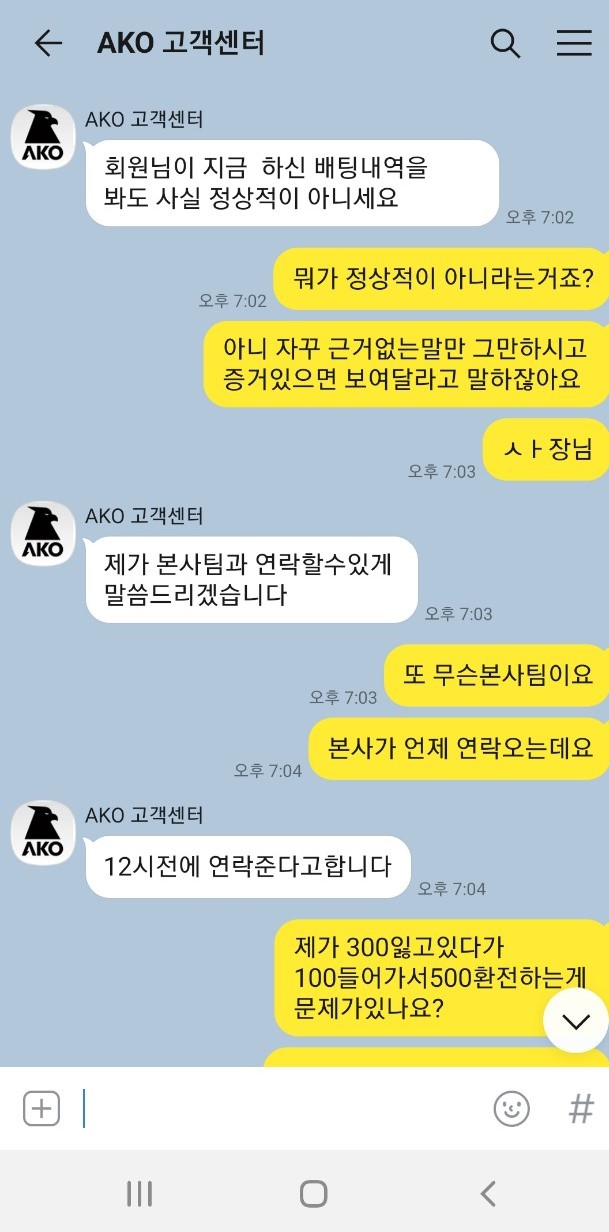Go back from the AKO 고객센터 chat

click(47, 43)
